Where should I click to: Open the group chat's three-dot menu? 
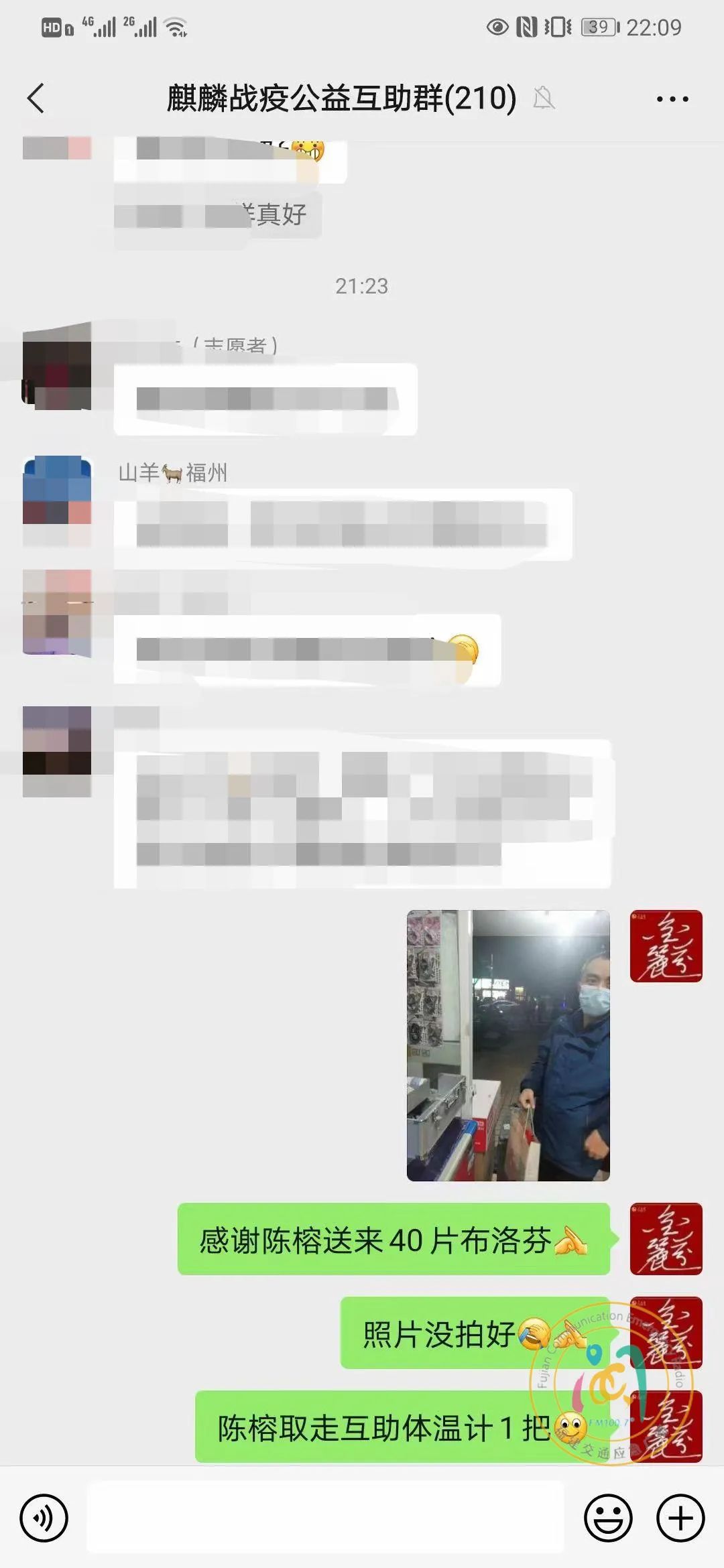pyautogui.click(x=672, y=99)
